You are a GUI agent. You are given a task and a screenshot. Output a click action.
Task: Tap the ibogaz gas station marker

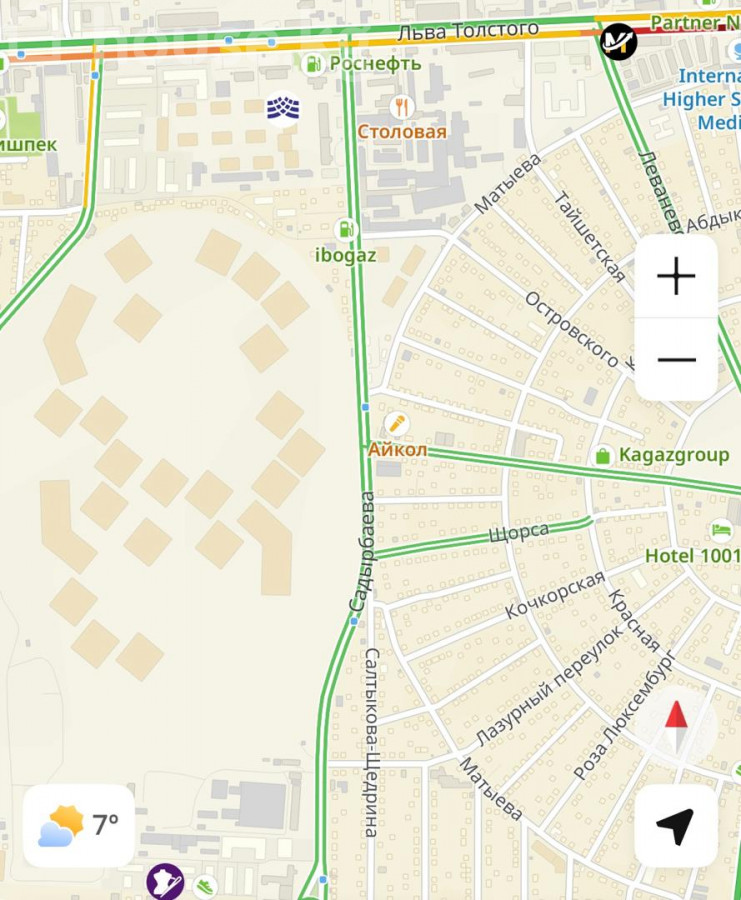pyautogui.click(x=346, y=230)
